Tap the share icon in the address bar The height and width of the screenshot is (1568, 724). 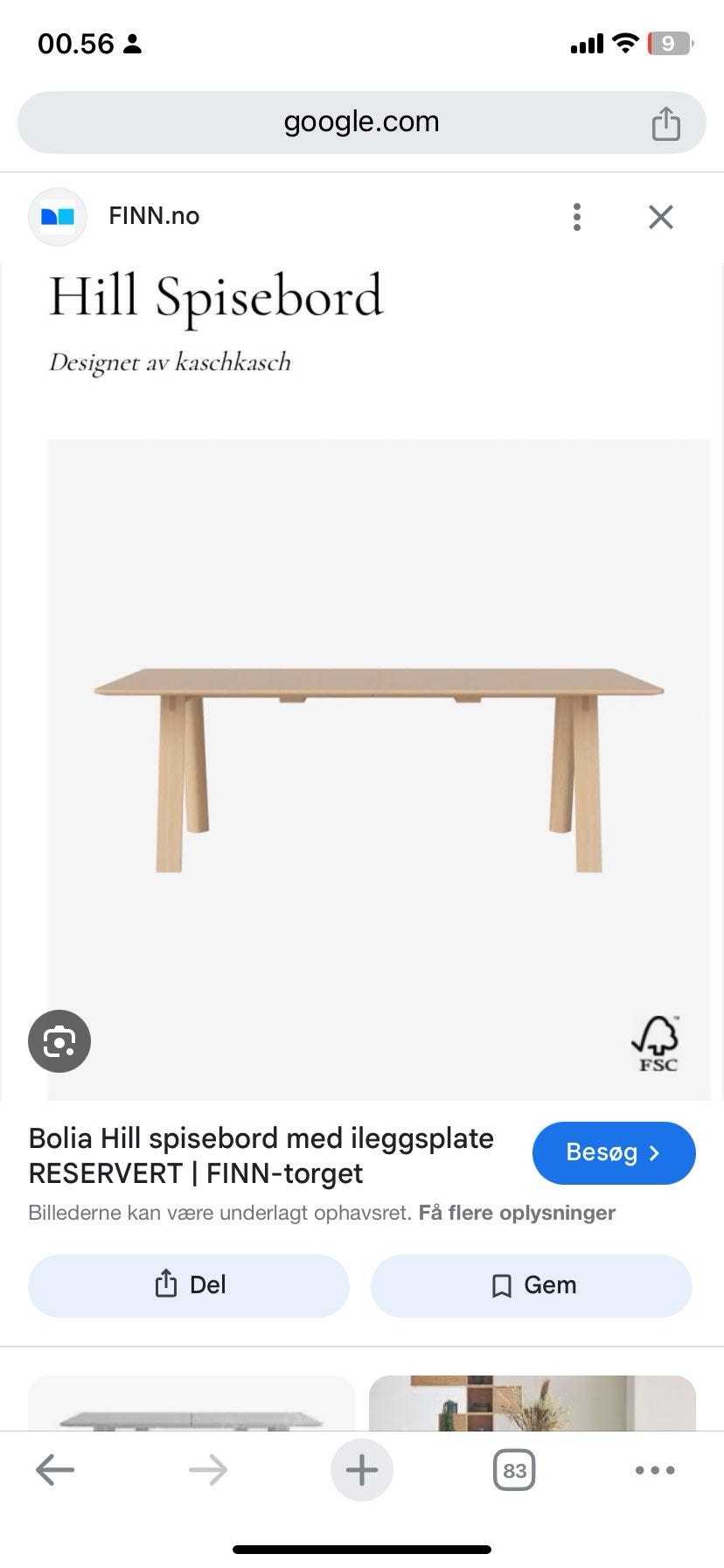666,122
